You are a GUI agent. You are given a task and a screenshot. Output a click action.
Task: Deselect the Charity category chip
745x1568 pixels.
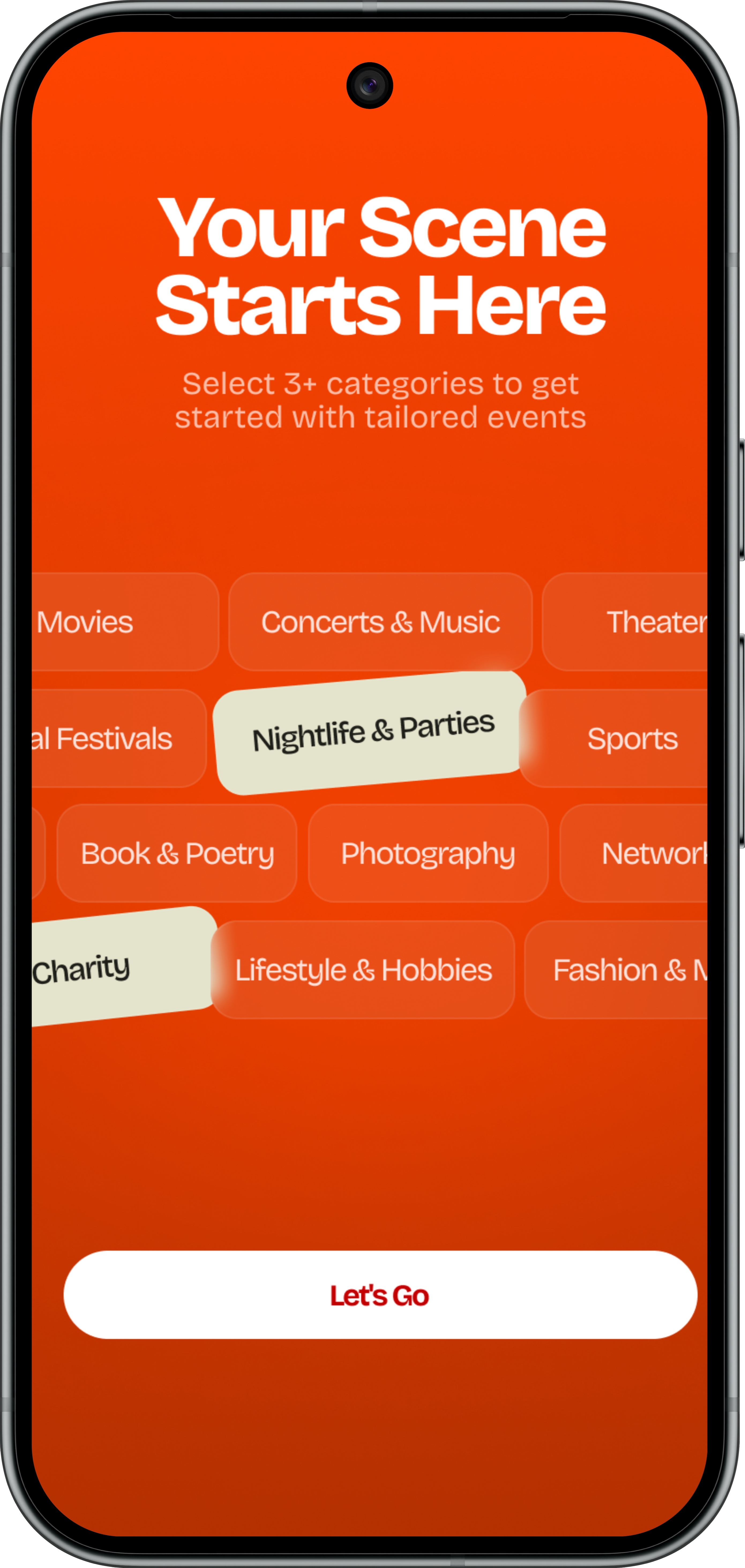[x=103, y=968]
